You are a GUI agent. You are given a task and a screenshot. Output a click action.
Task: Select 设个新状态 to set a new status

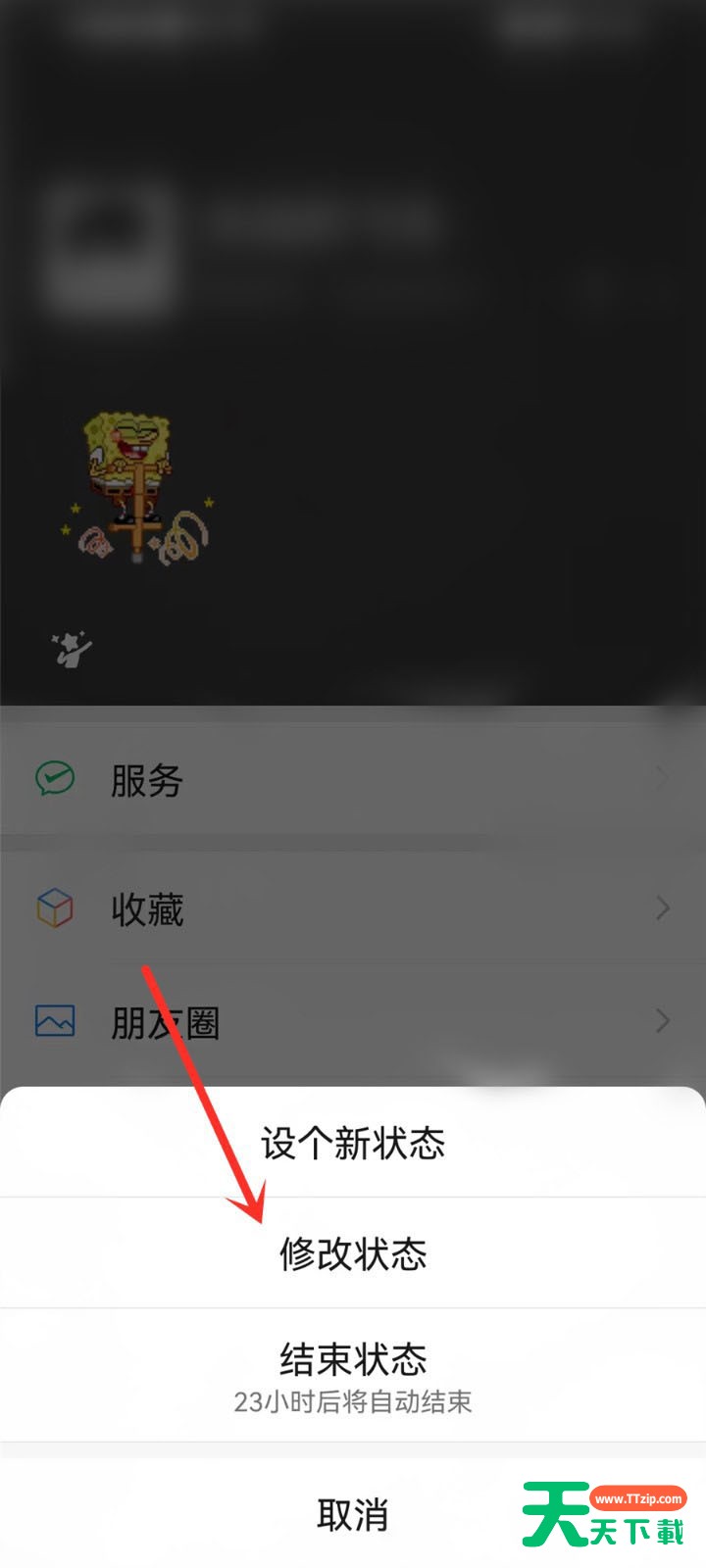[x=353, y=1143]
